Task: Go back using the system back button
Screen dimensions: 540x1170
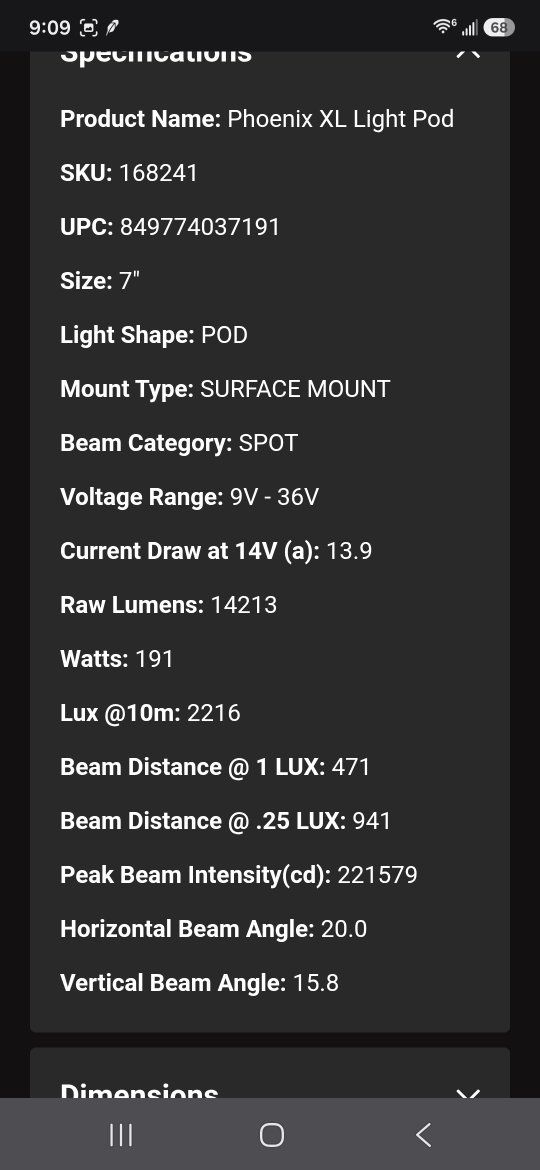Action: [x=423, y=1135]
